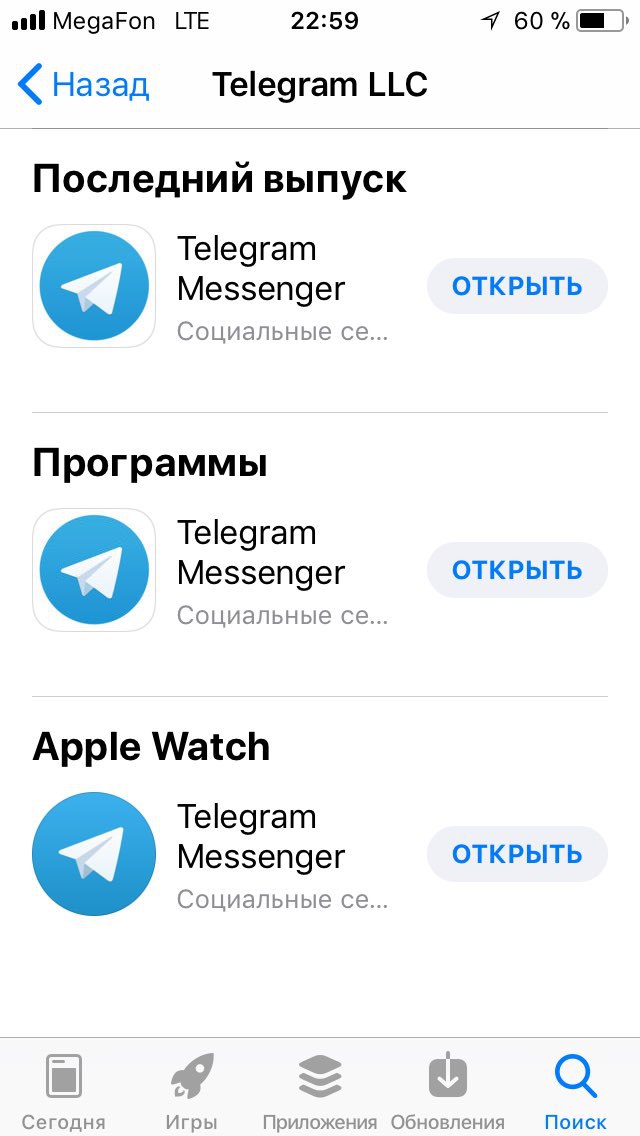Select the Поиск tab
Viewport: 640px width, 1136px height.
[x=575, y=1092]
